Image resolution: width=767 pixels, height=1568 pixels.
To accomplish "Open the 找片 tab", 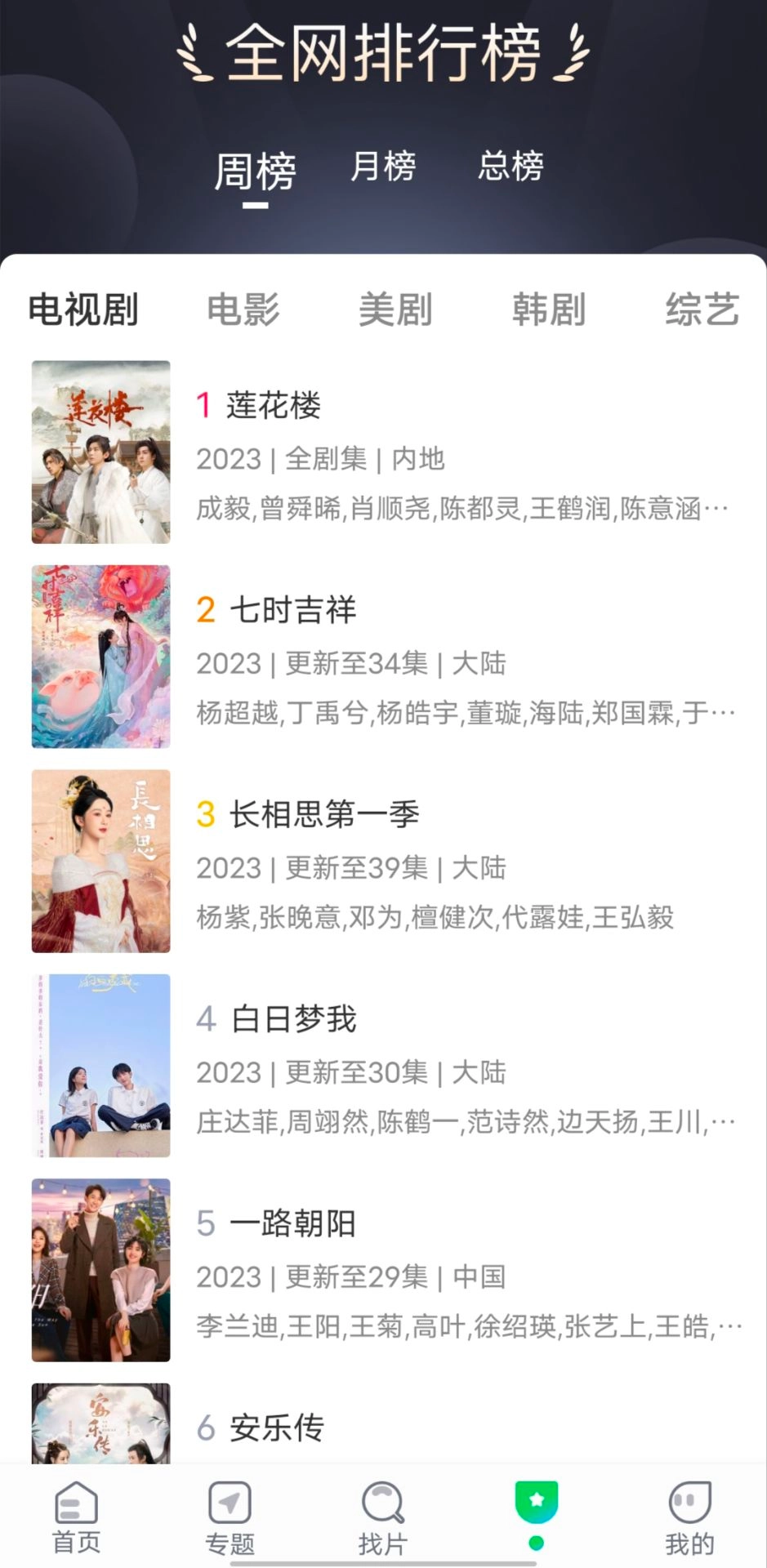I will point(382,1517).
